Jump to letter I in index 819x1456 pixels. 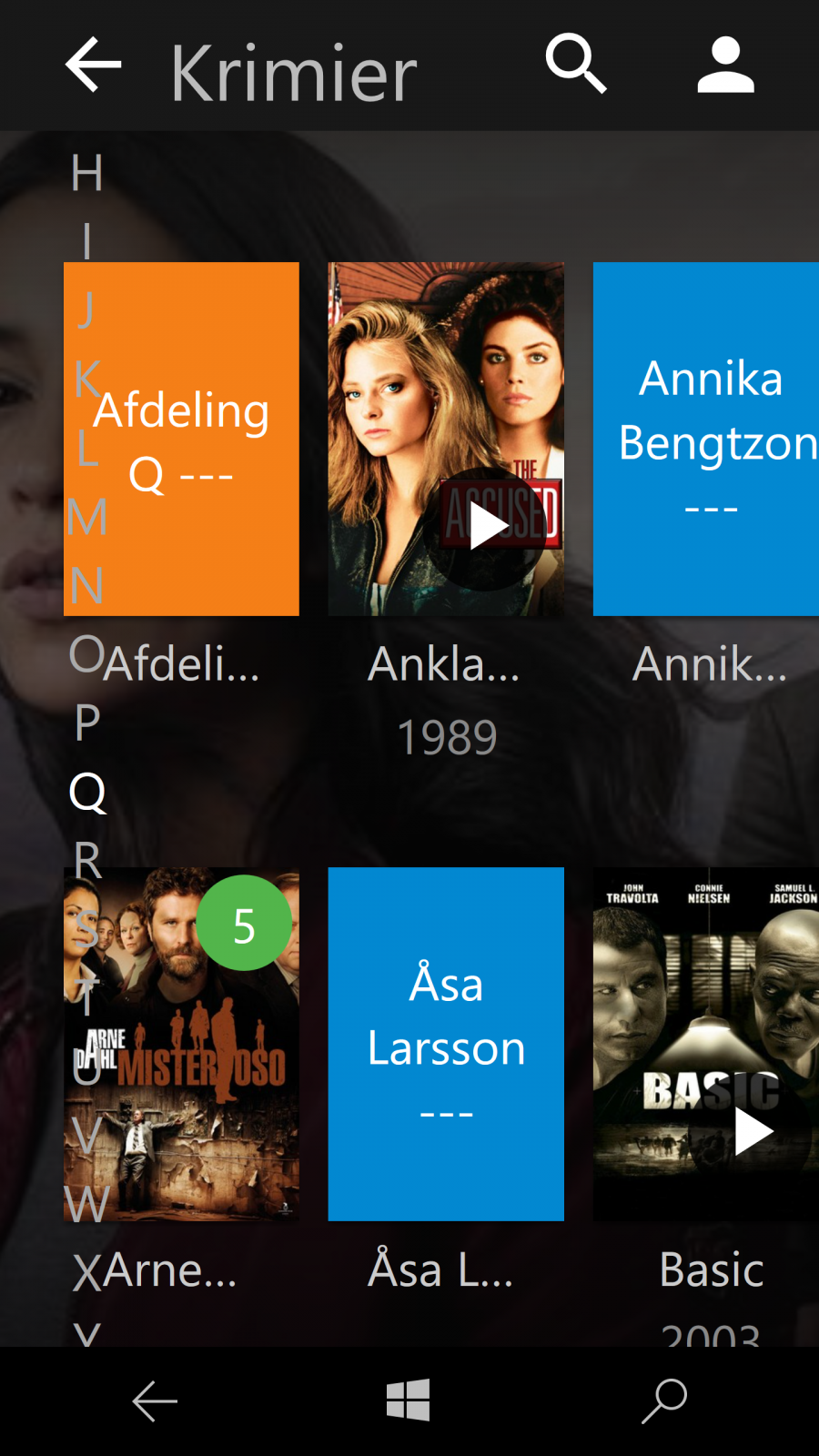86,242
